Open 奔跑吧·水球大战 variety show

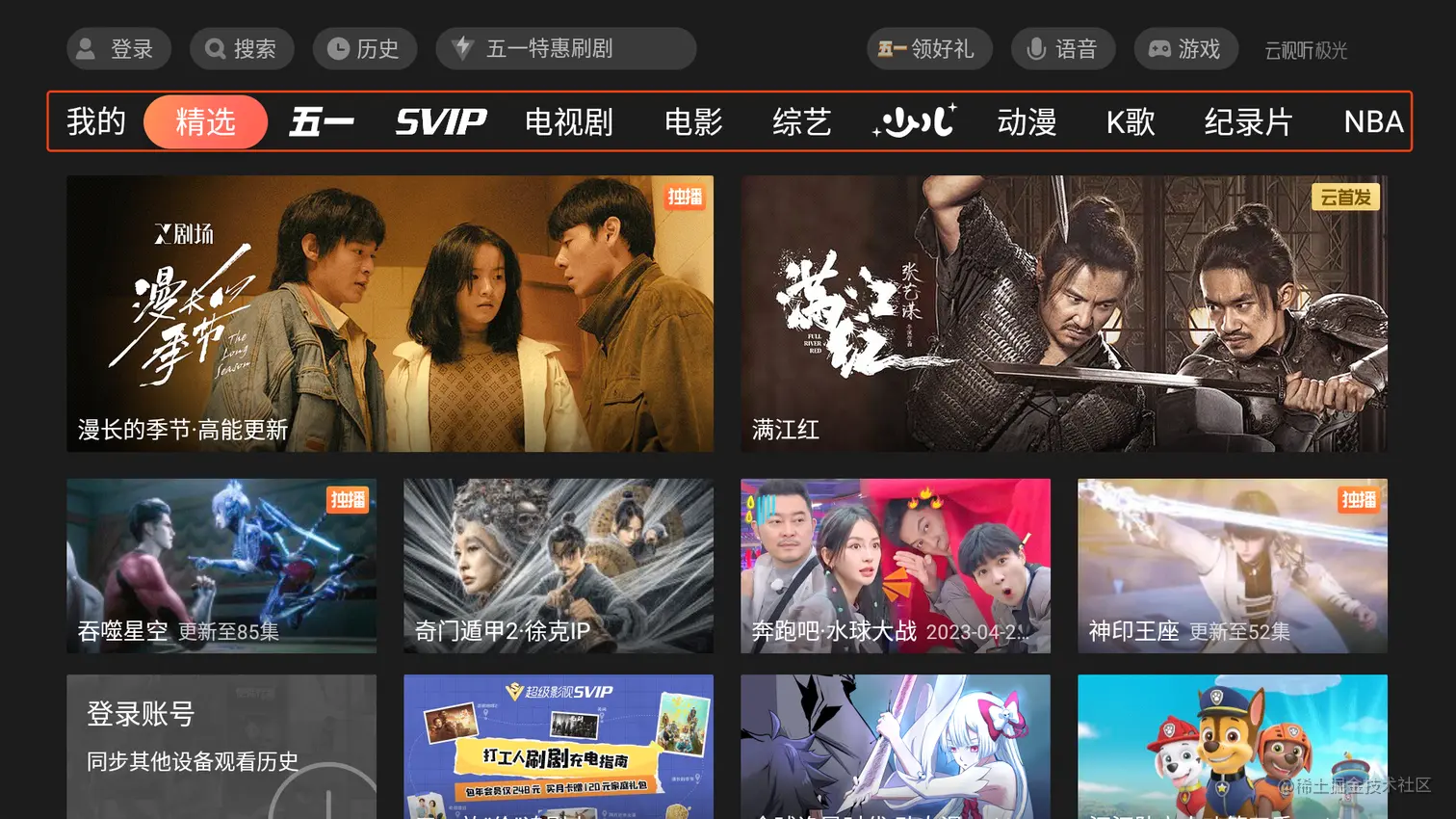tap(896, 566)
